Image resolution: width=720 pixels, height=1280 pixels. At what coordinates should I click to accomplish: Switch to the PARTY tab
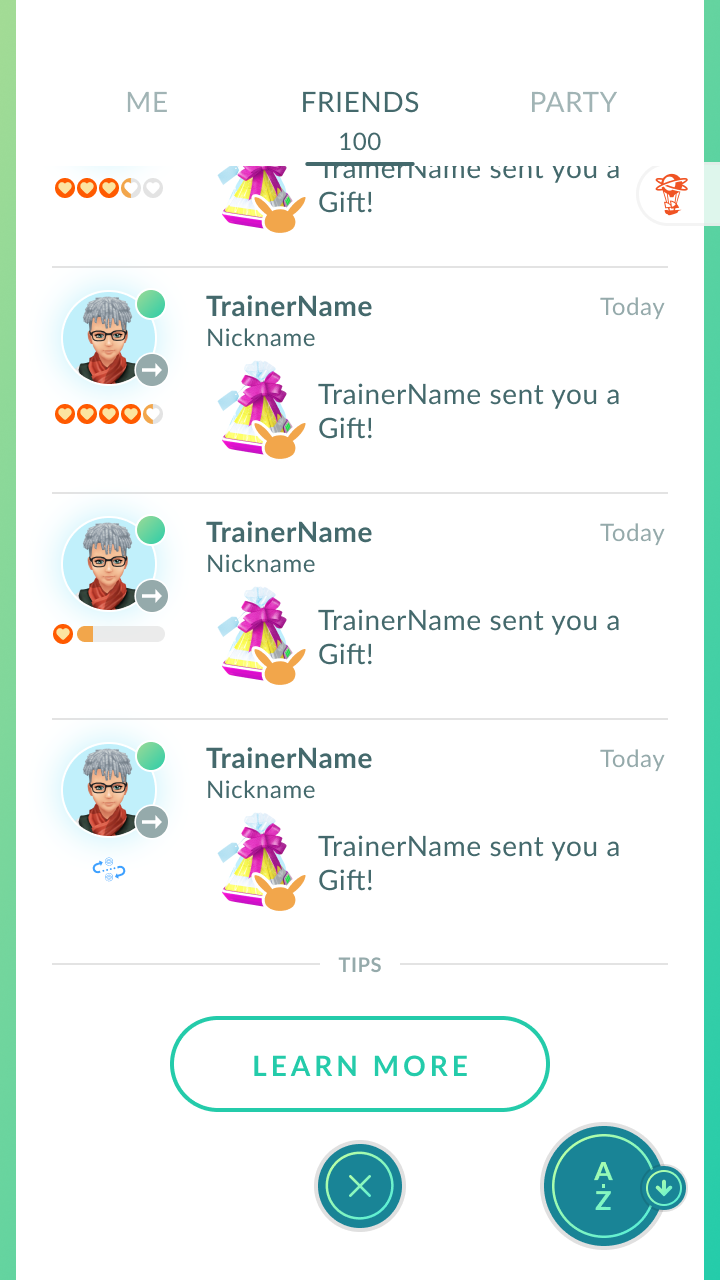[573, 102]
